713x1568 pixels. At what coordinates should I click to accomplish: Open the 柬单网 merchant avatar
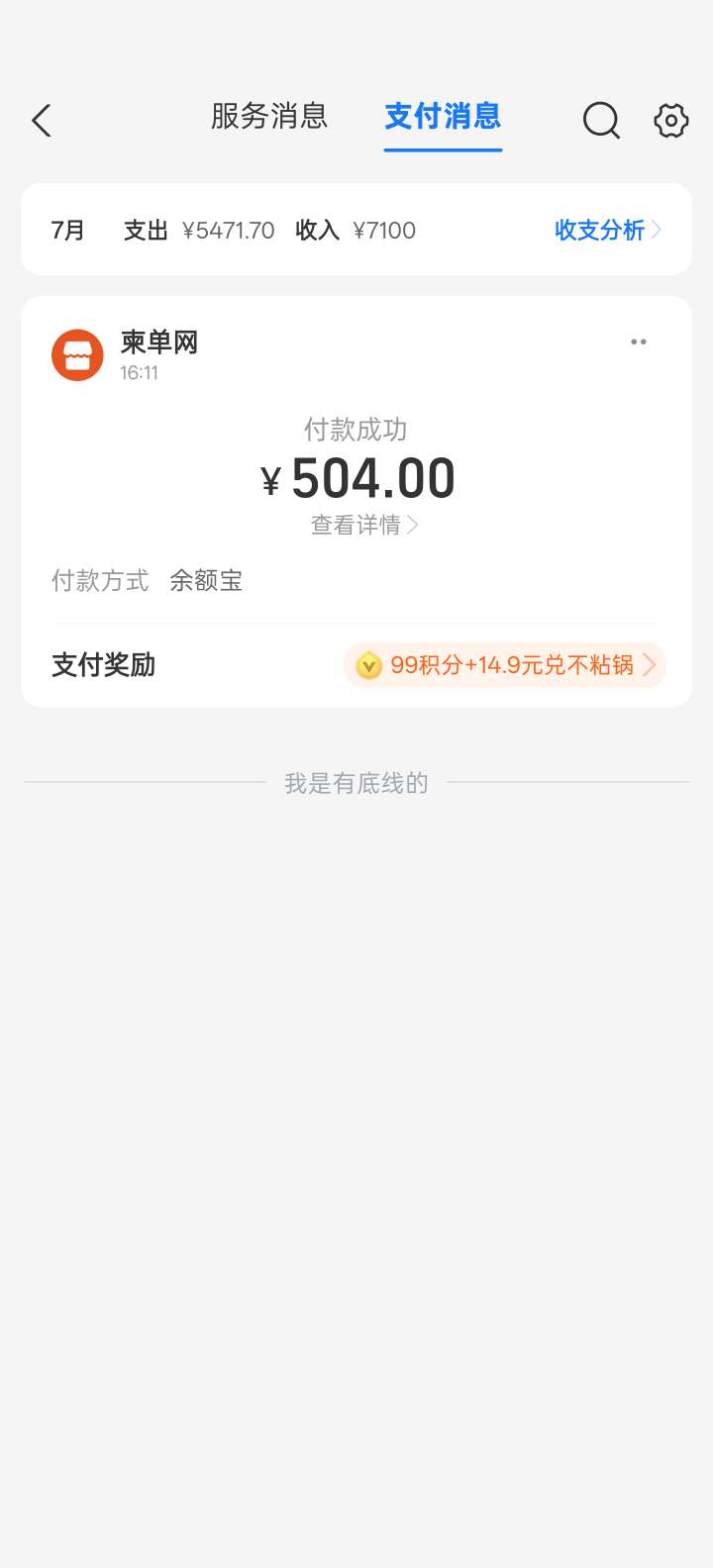(x=77, y=355)
